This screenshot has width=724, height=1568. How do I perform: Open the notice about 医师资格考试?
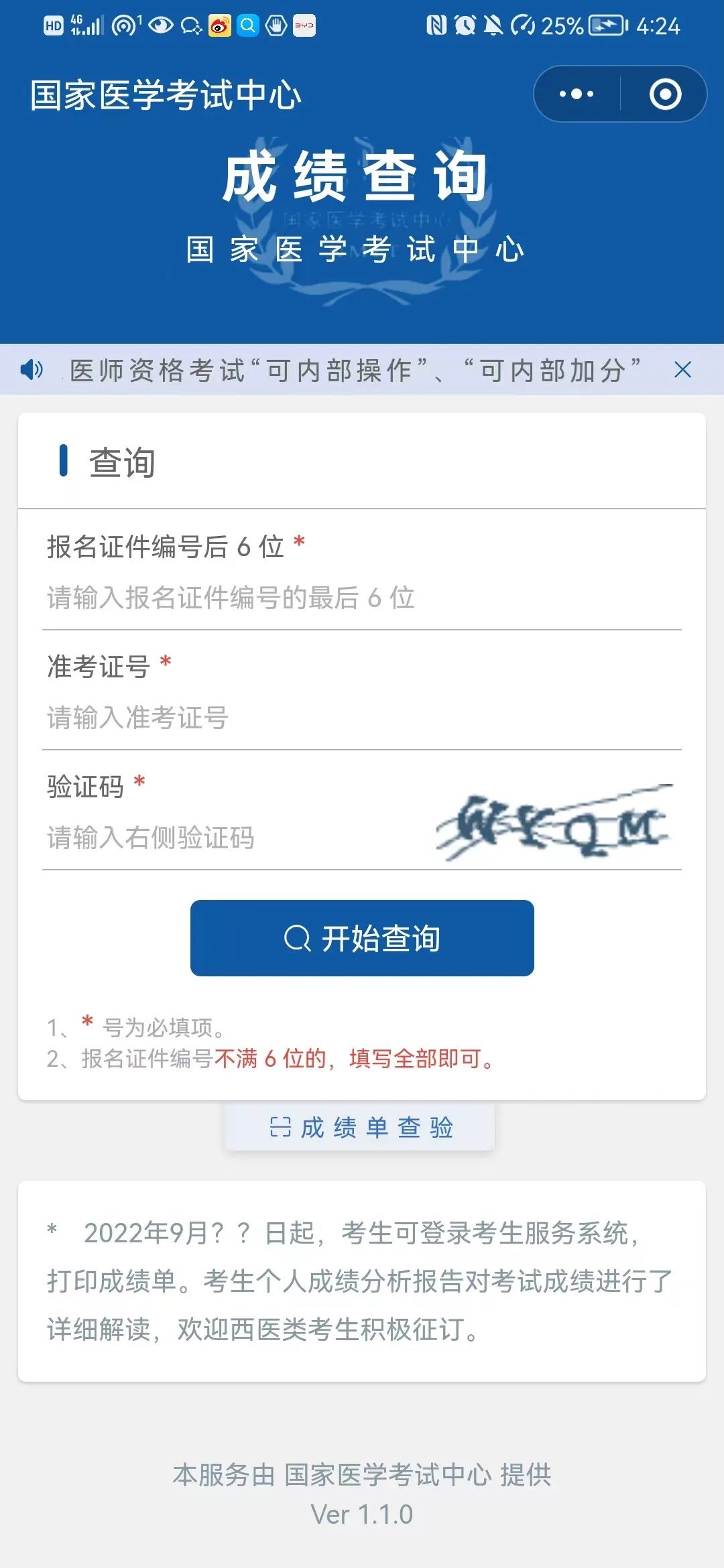(x=355, y=370)
